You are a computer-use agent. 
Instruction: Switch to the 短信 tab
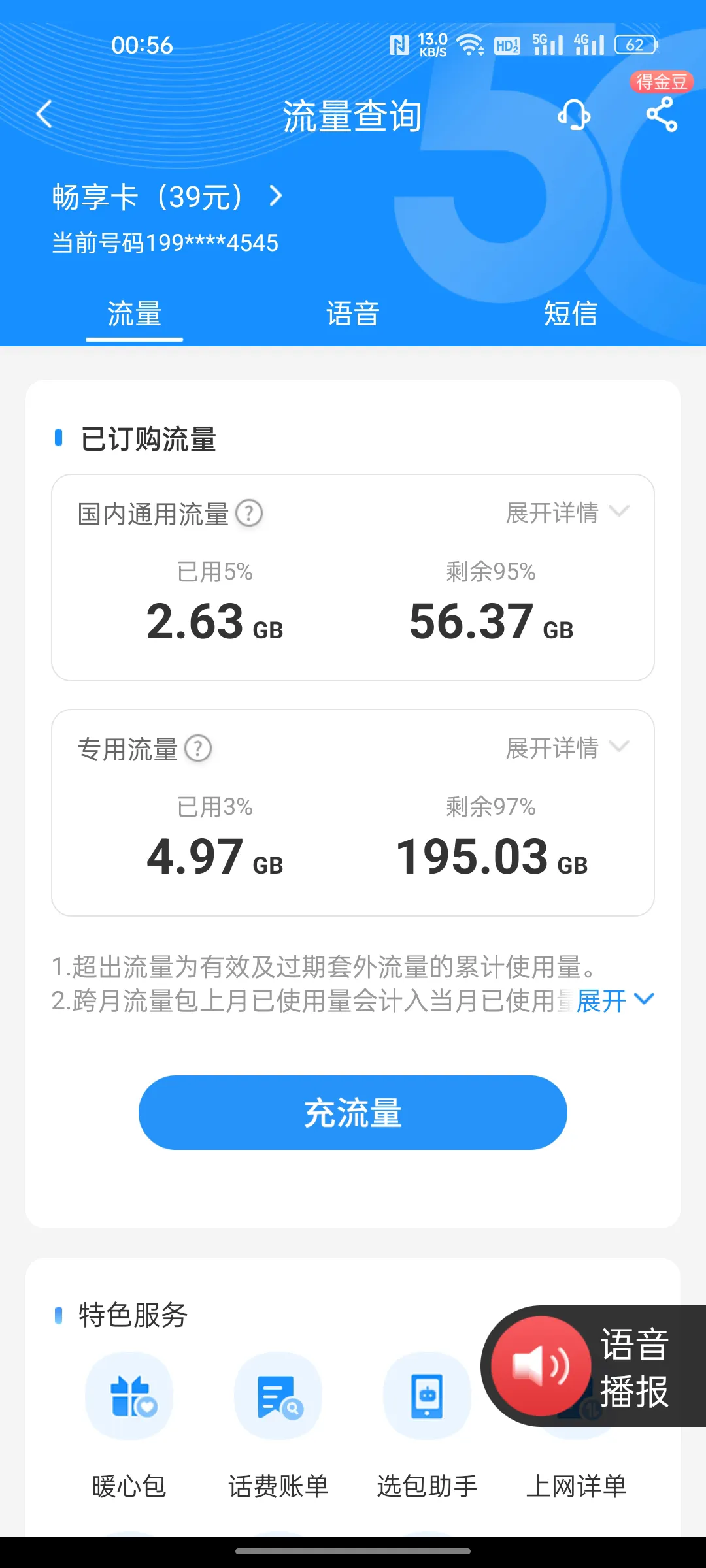(571, 314)
